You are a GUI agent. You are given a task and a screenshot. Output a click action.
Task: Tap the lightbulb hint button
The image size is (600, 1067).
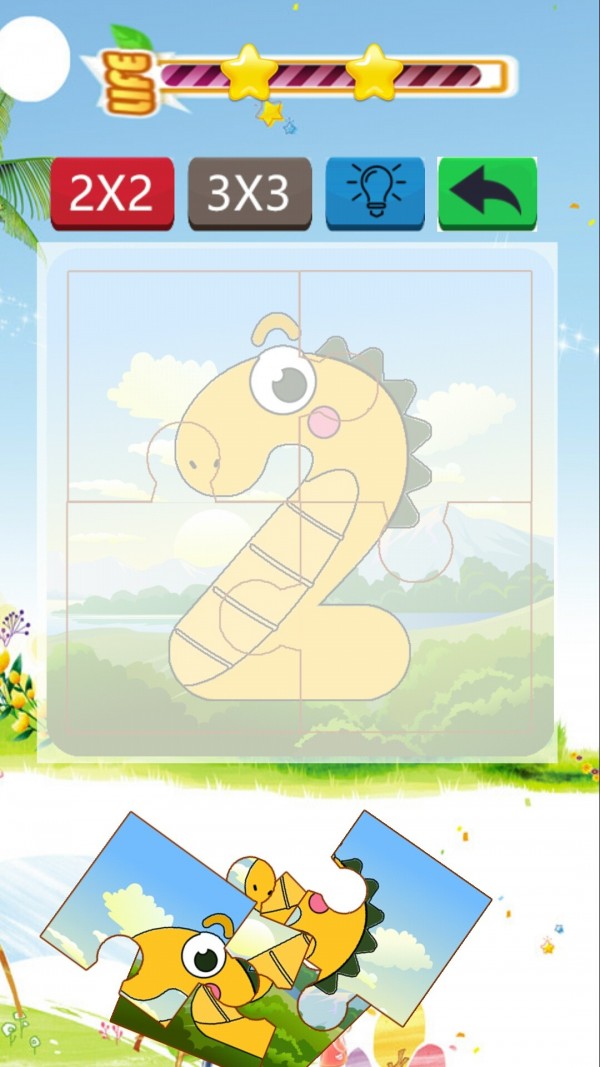point(375,193)
